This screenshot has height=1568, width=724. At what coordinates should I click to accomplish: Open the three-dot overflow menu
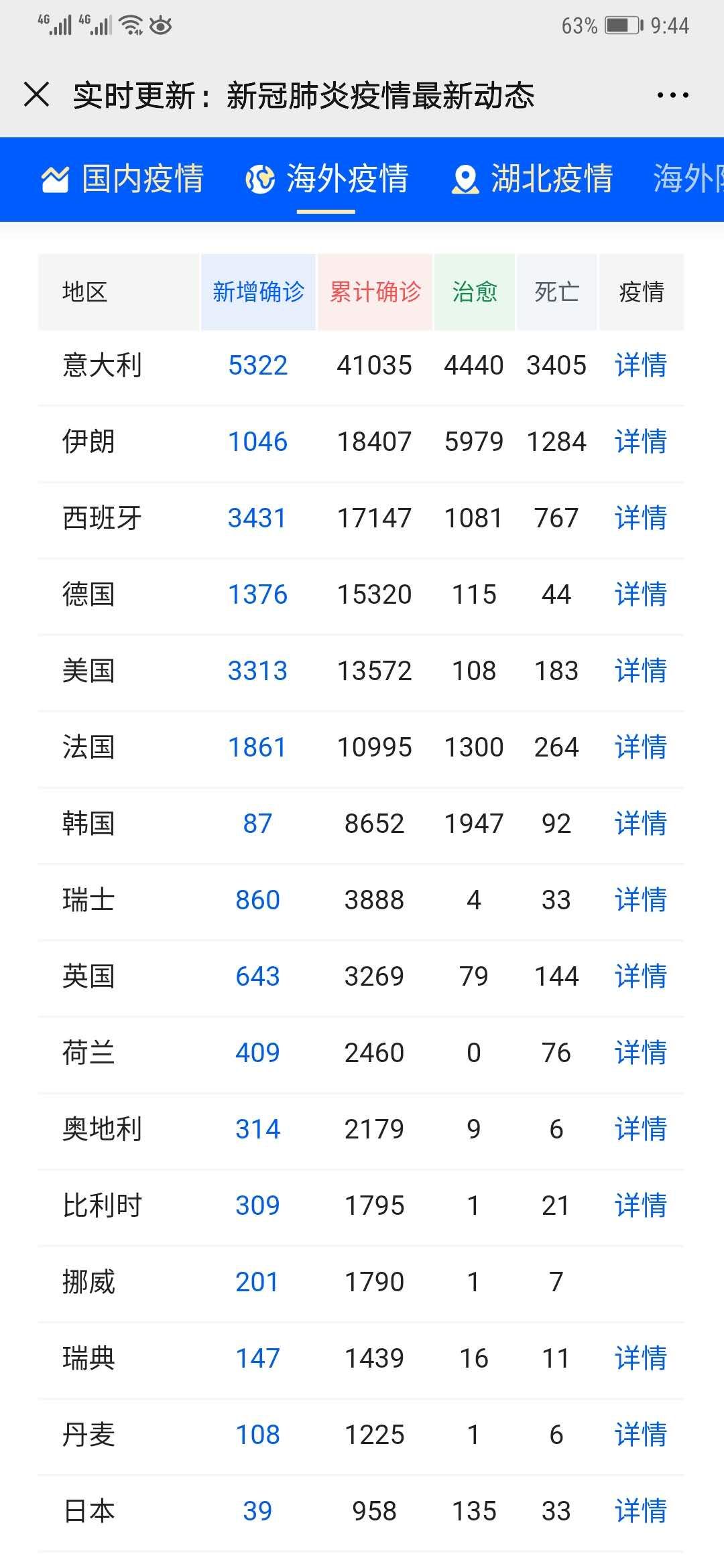pos(672,95)
